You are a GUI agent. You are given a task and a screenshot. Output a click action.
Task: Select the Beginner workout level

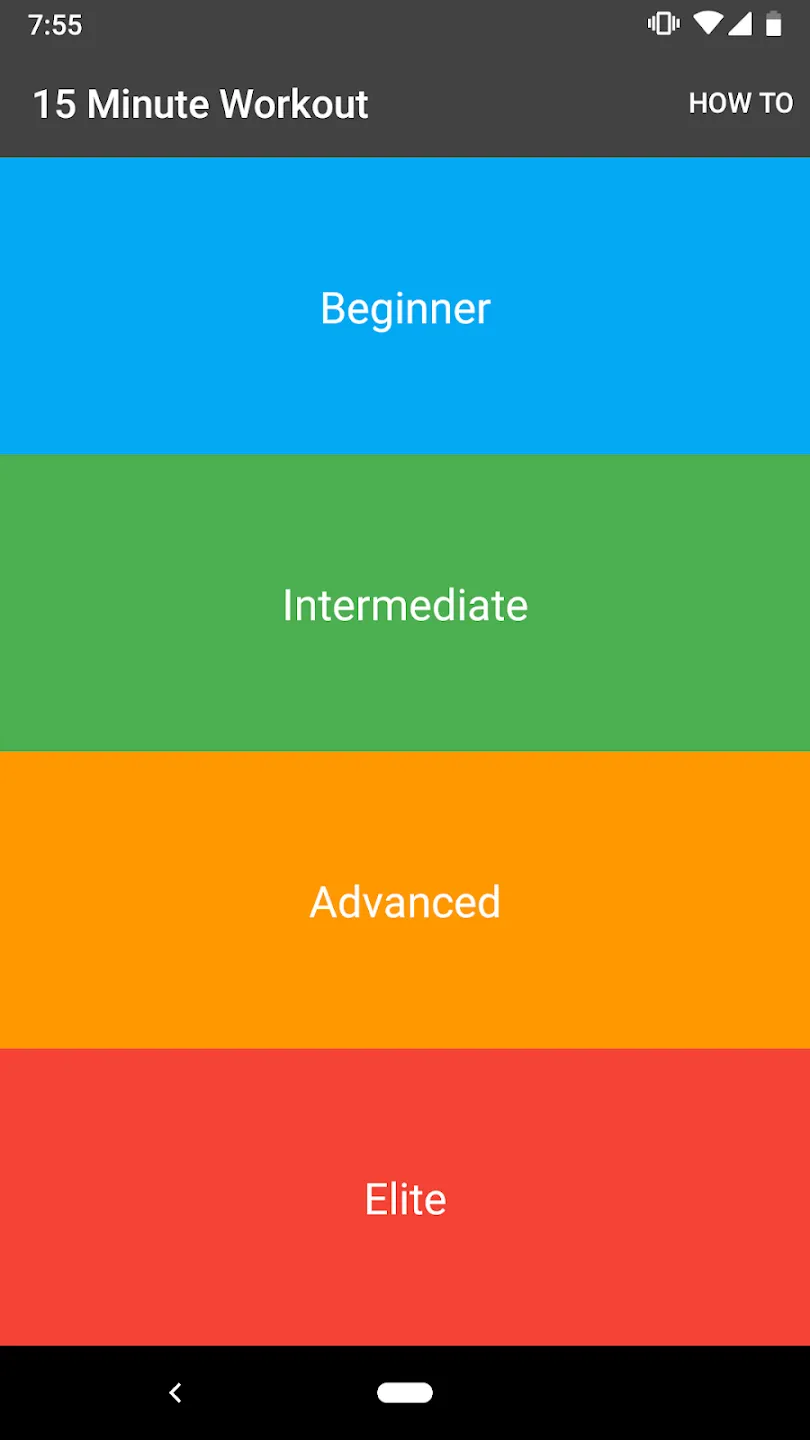tap(405, 307)
